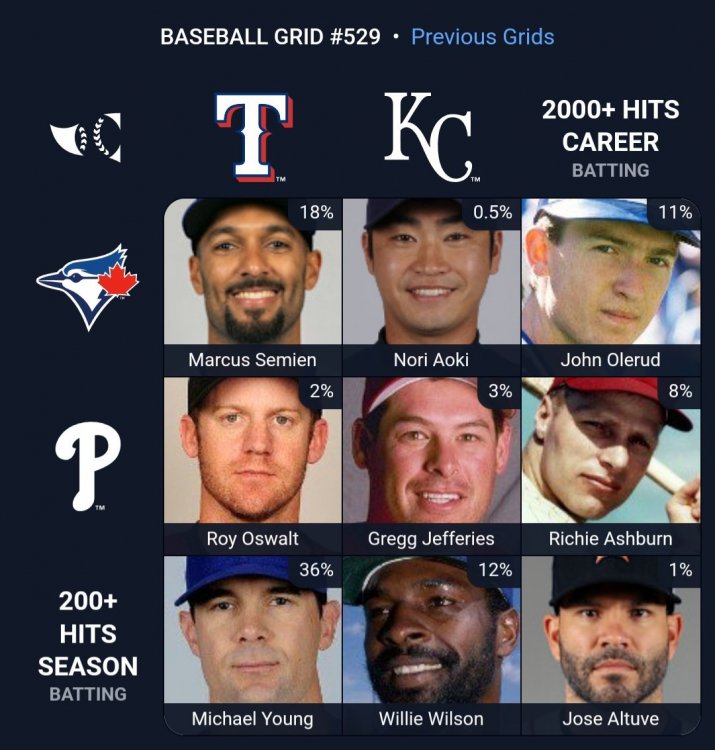This screenshot has height=750, width=715.
Task: View the Jose Altuve cell
Action: [x=610, y=643]
